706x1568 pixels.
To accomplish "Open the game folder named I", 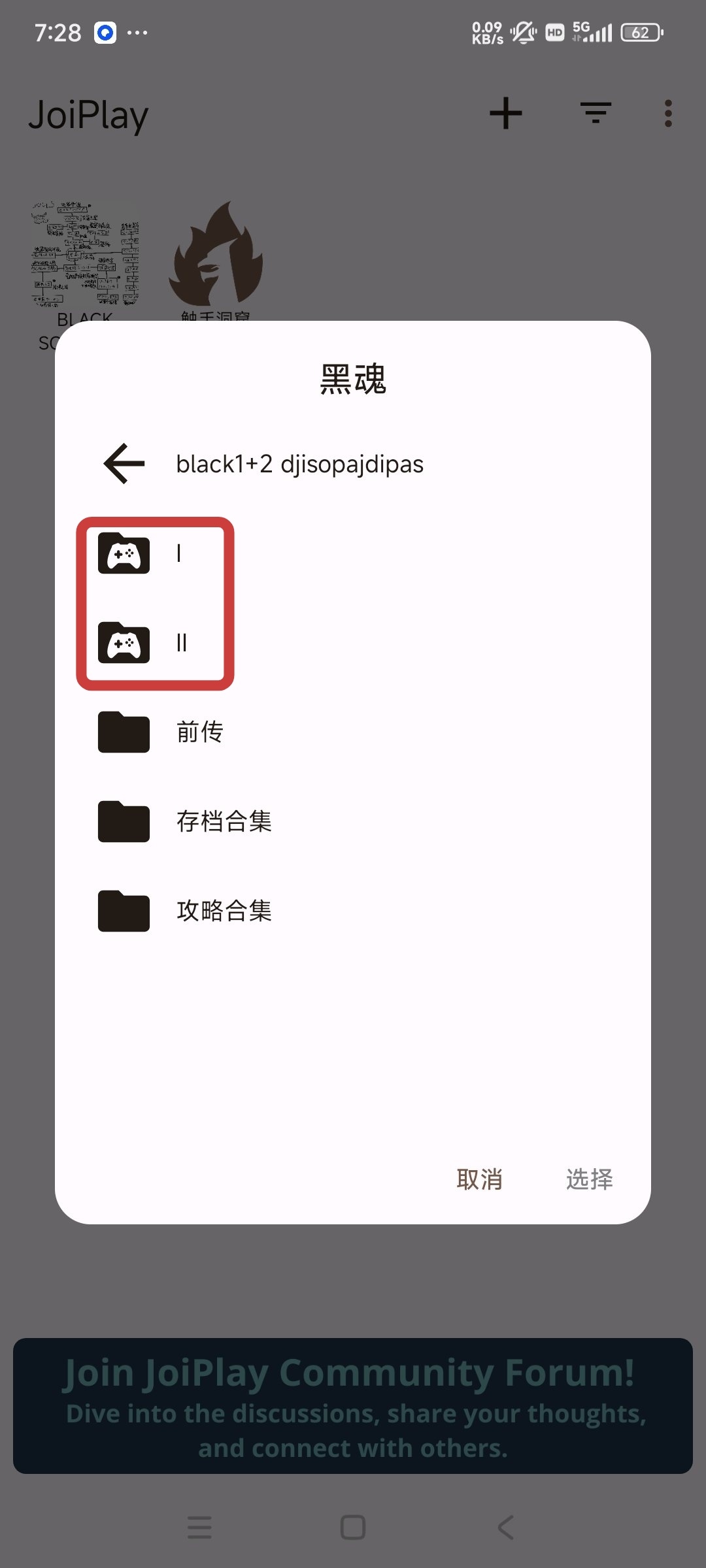I will point(352,554).
